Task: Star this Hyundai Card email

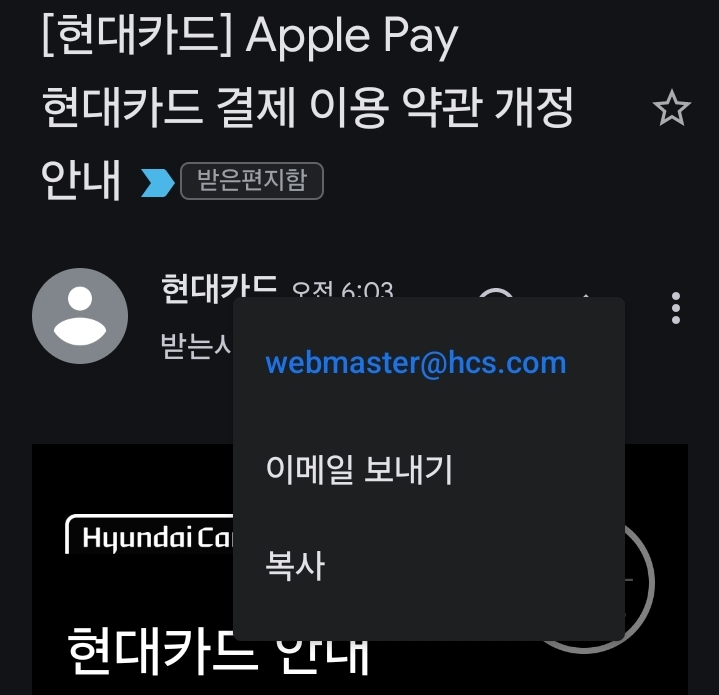Action: (x=671, y=108)
